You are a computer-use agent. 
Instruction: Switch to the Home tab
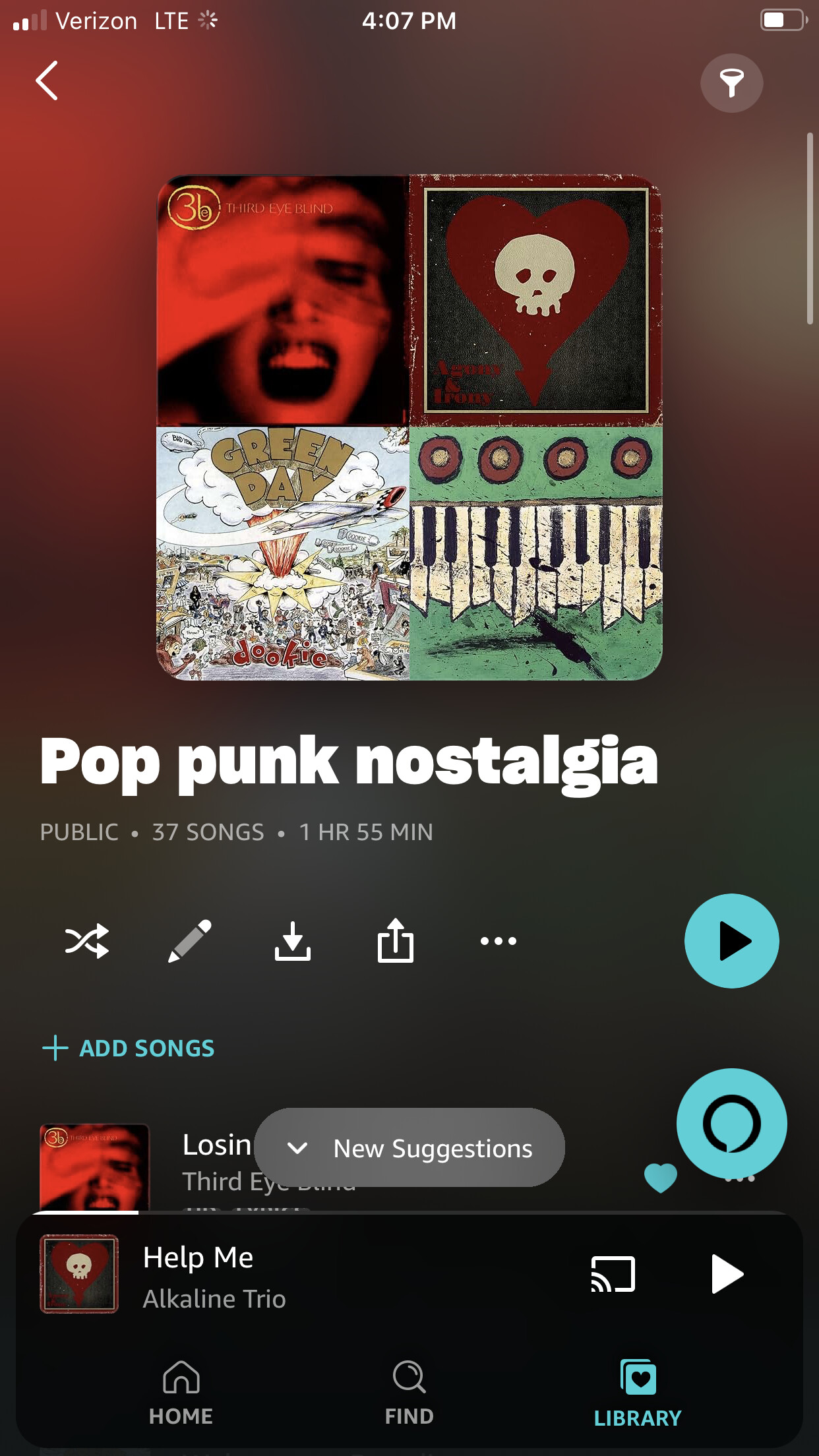coord(181,1389)
